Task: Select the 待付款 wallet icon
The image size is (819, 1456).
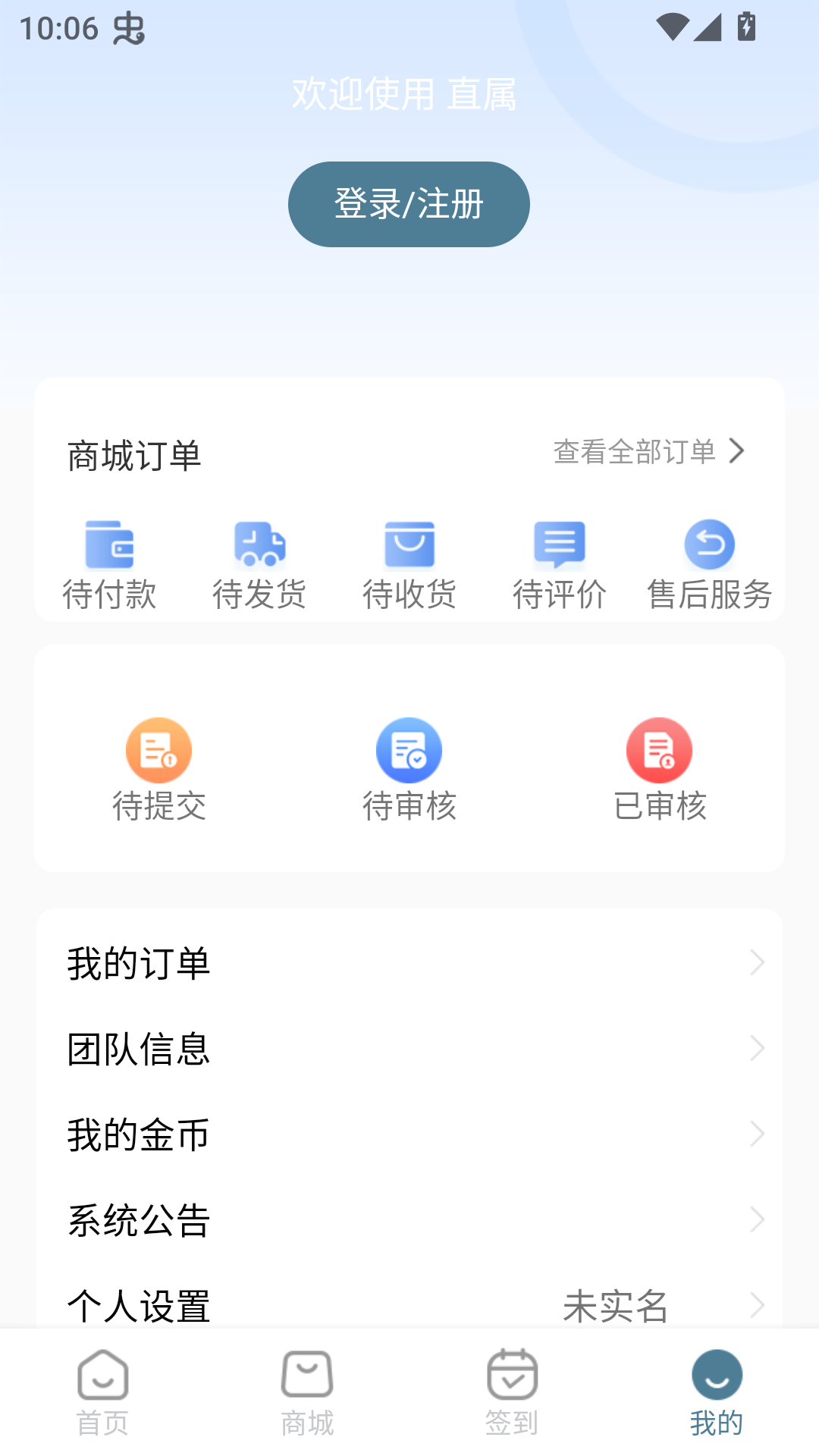Action: [x=110, y=544]
